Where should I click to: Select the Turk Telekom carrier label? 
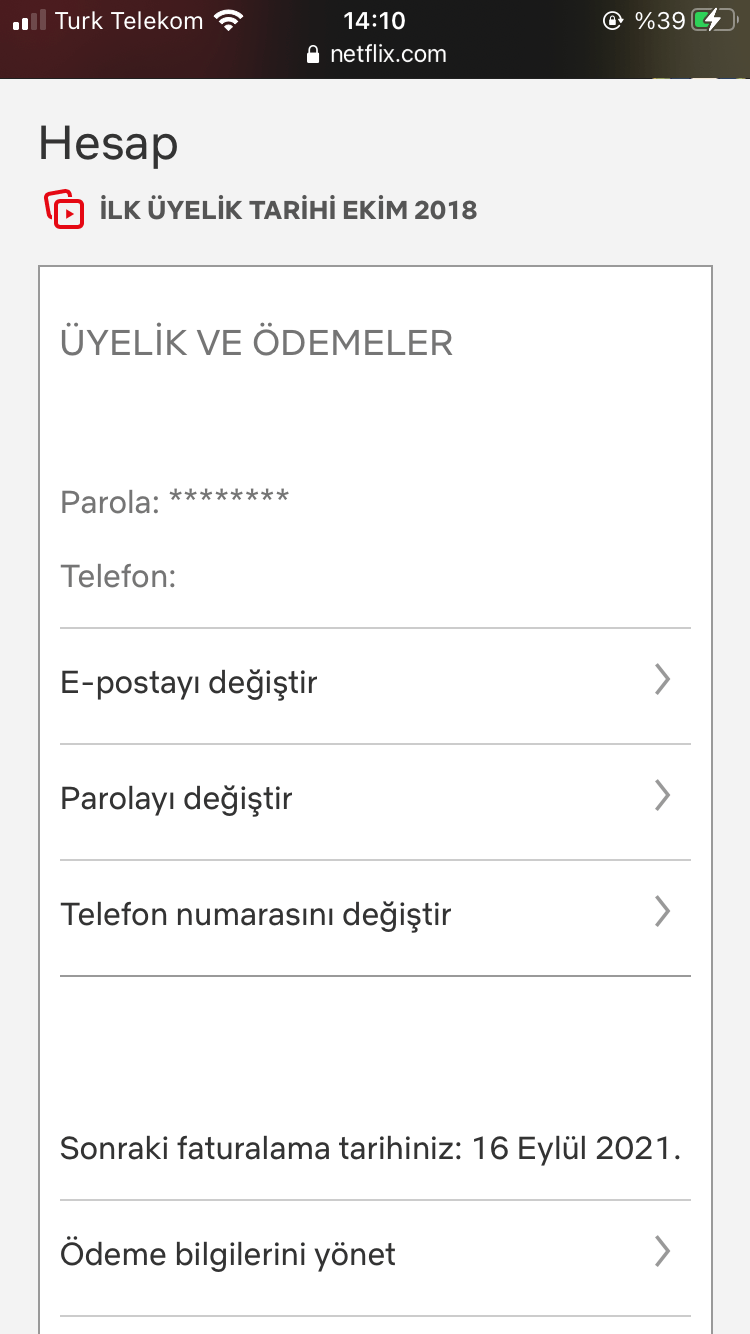130,19
